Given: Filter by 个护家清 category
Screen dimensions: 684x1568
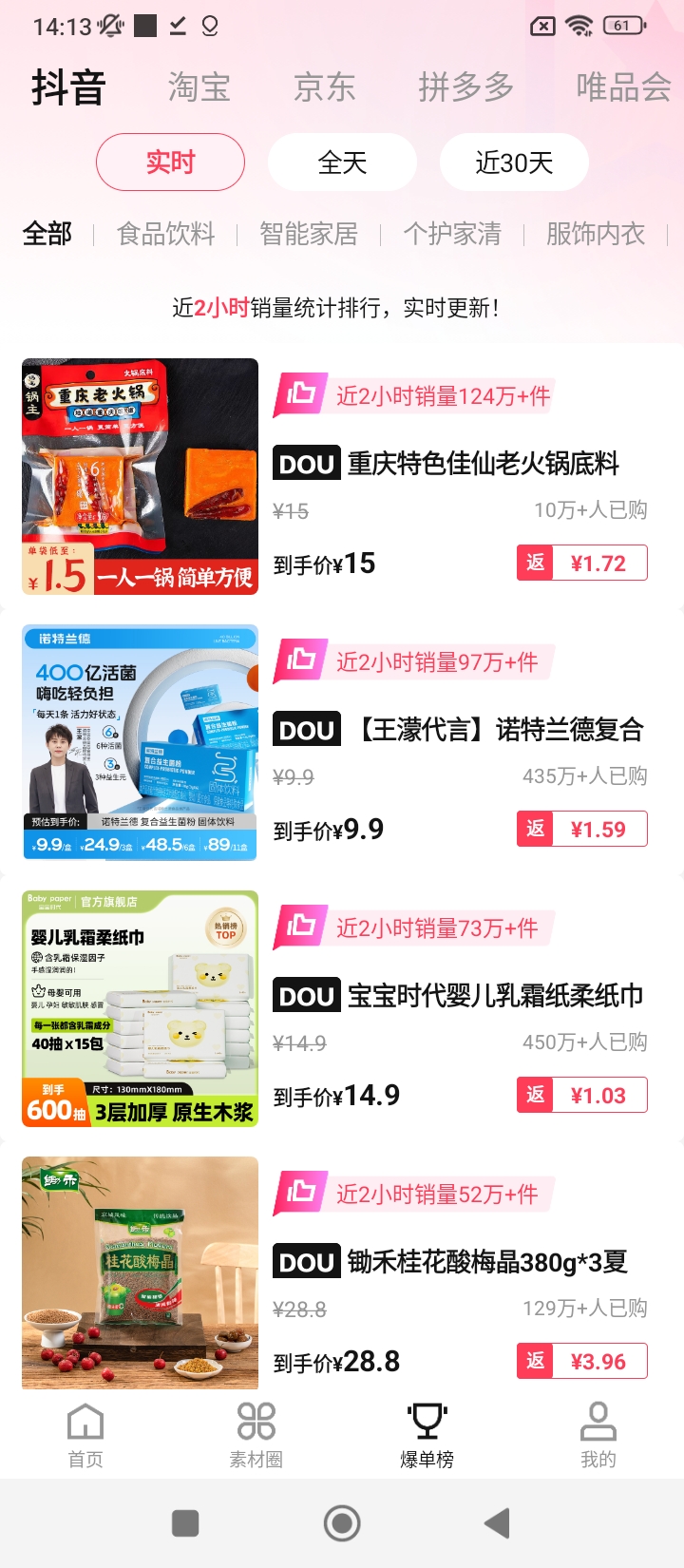Looking at the screenshot, I should [452, 234].
